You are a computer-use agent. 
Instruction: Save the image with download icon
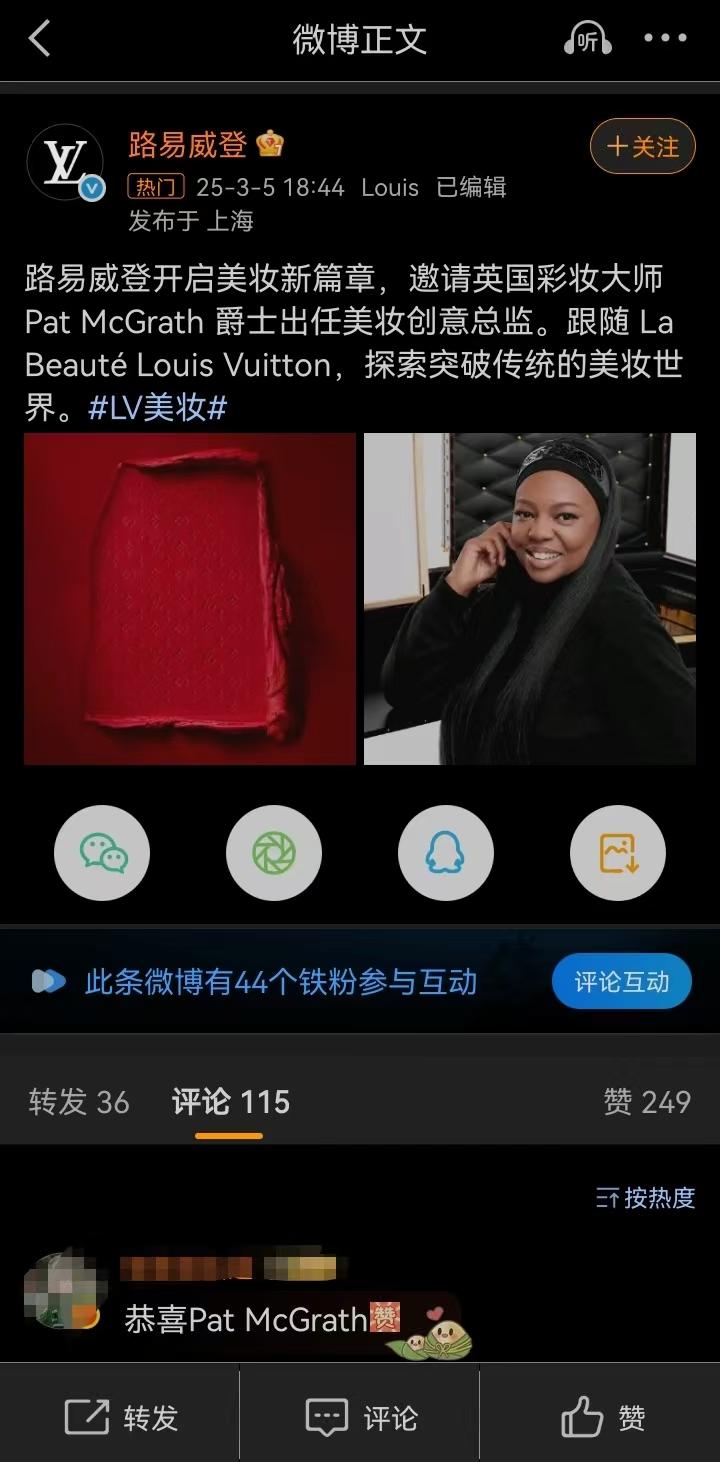618,853
